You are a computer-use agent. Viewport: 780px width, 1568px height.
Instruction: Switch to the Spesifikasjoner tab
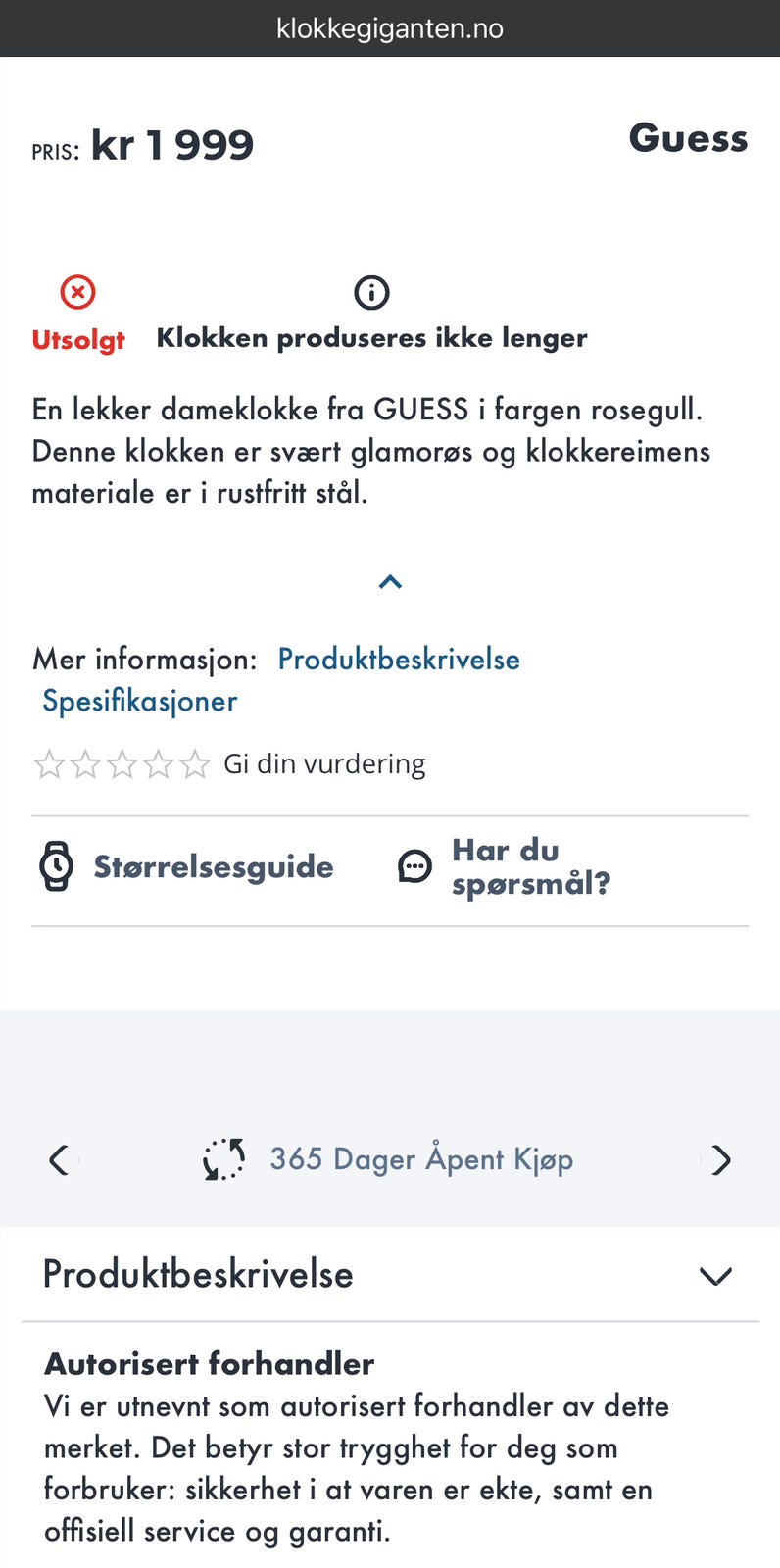(139, 701)
